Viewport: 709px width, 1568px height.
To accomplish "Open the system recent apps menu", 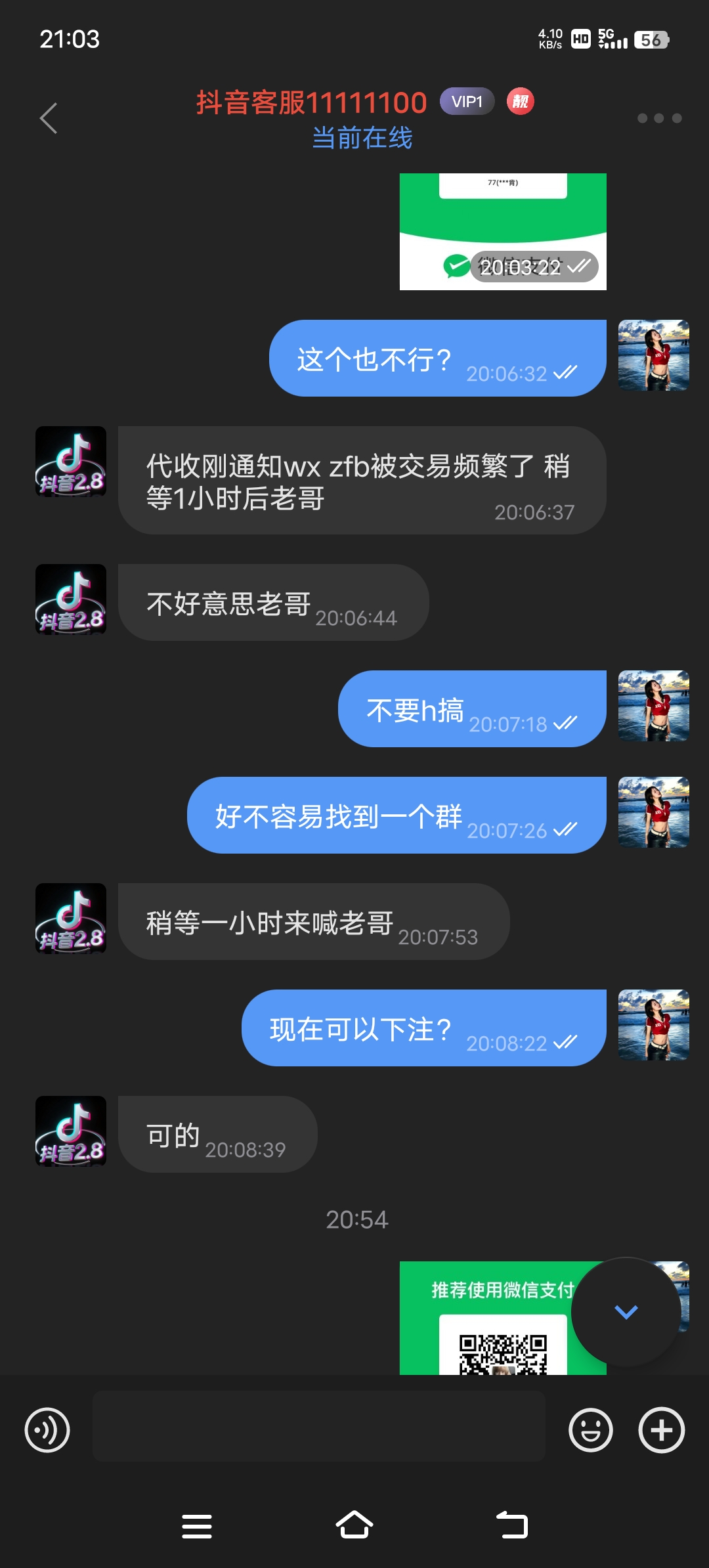I will pos(196,1526).
